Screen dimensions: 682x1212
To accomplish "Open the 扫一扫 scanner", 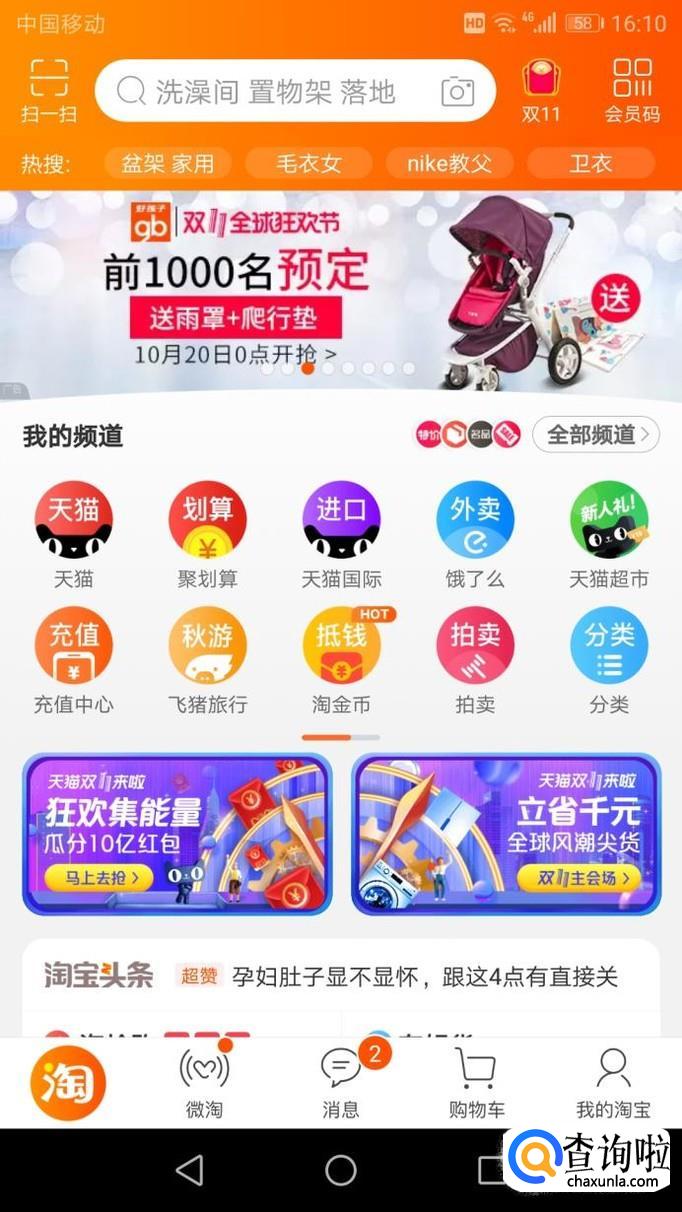I will tap(48, 91).
